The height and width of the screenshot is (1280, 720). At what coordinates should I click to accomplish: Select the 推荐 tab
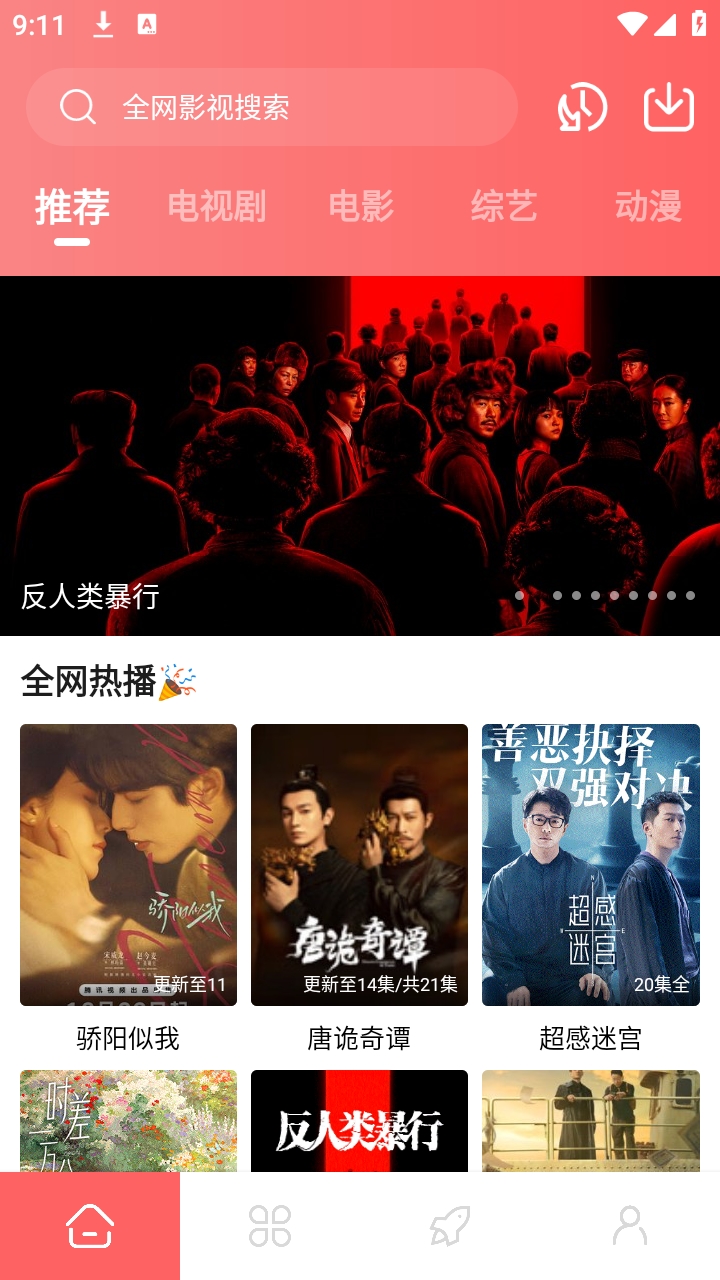(x=72, y=207)
